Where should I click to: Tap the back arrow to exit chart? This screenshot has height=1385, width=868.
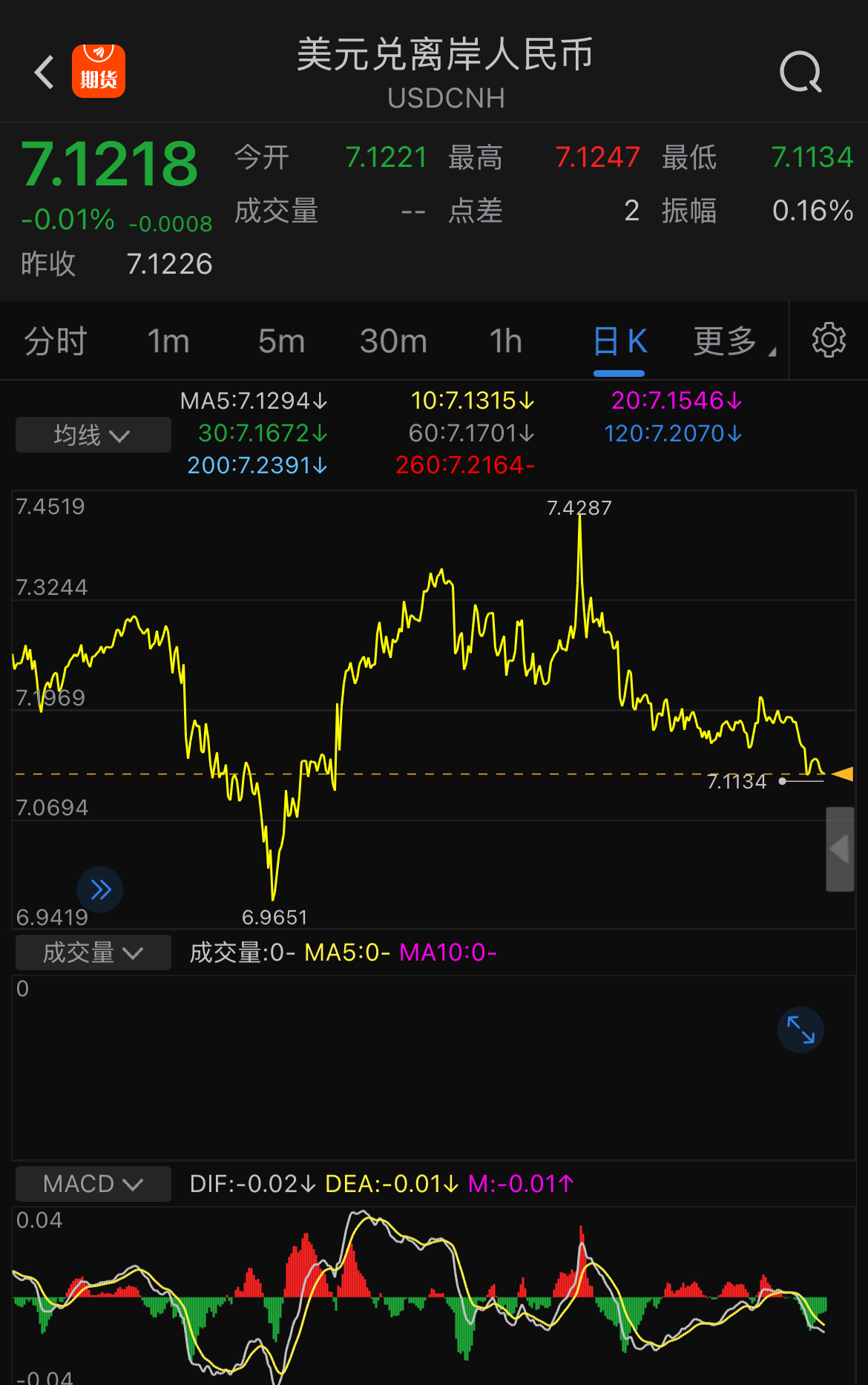42,71
